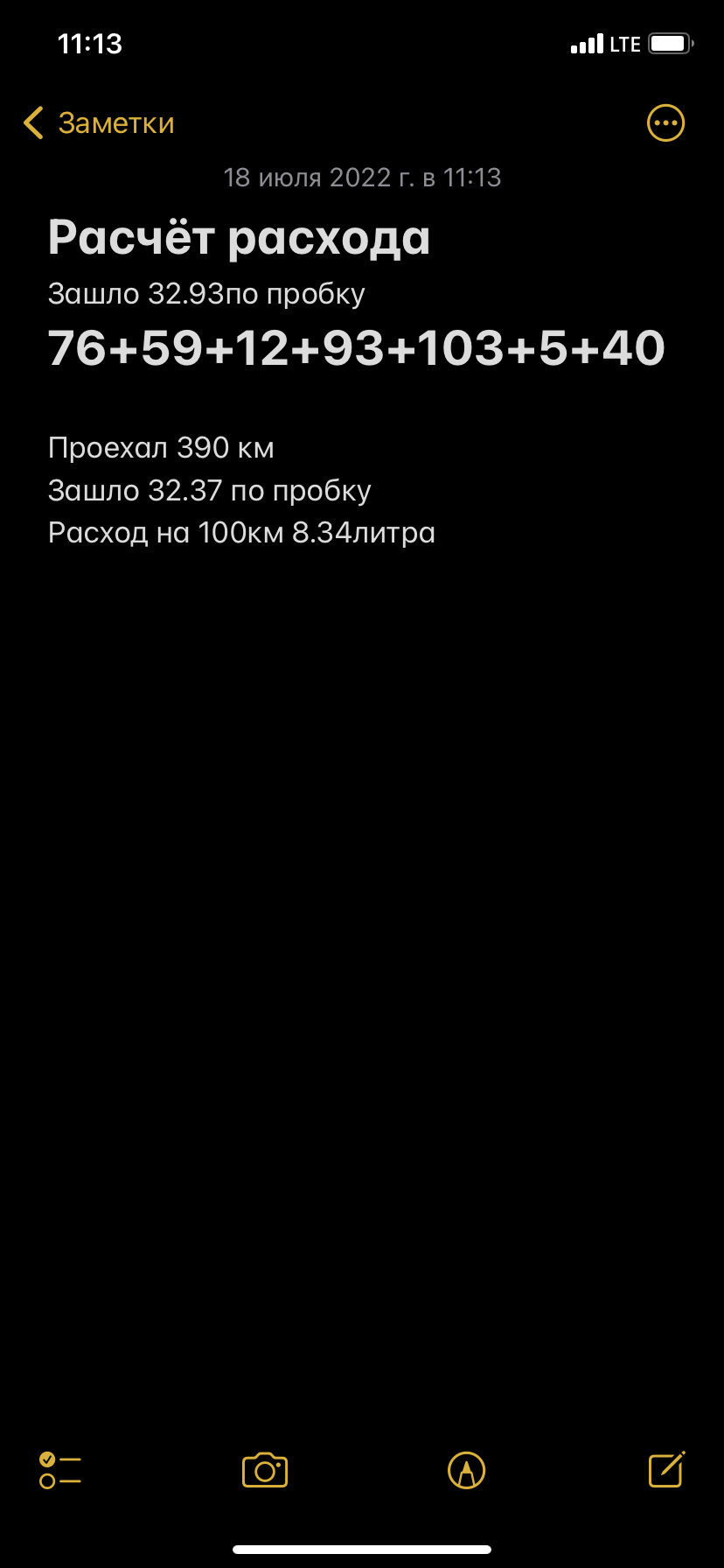Compose a new note
The height and width of the screenshot is (1568, 724).
pos(666,1469)
